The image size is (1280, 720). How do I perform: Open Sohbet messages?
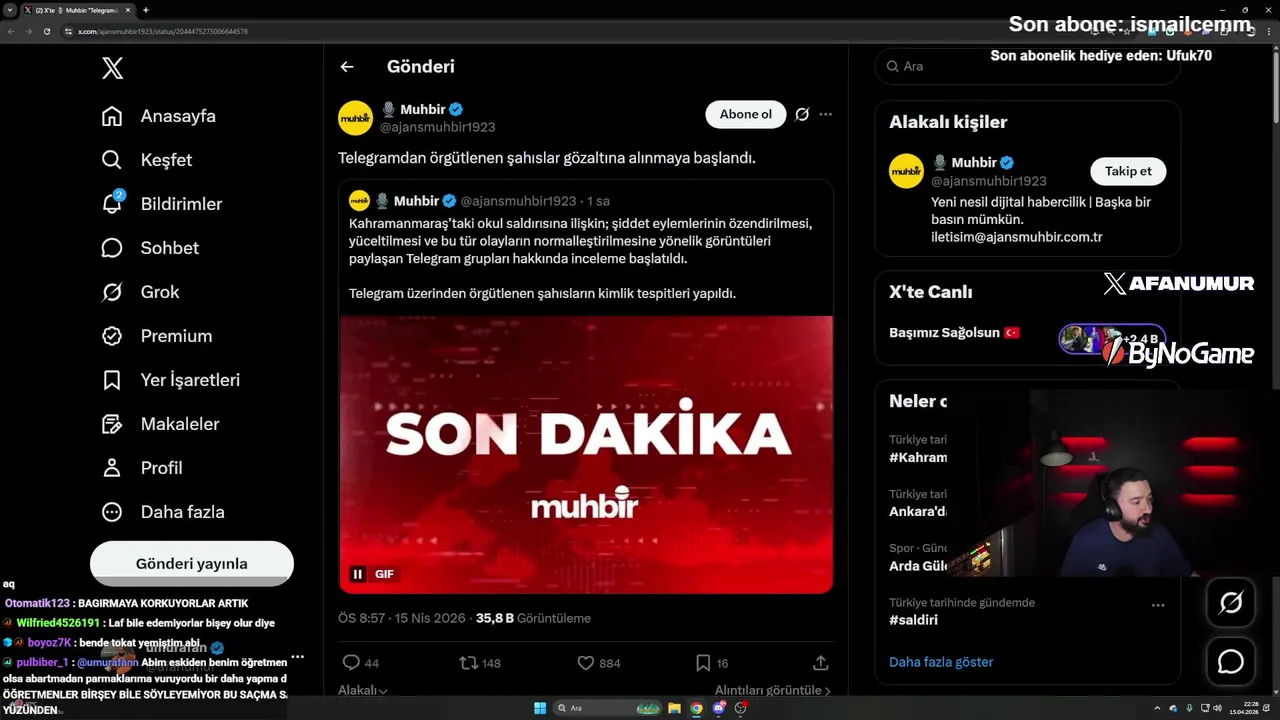[x=151, y=248]
